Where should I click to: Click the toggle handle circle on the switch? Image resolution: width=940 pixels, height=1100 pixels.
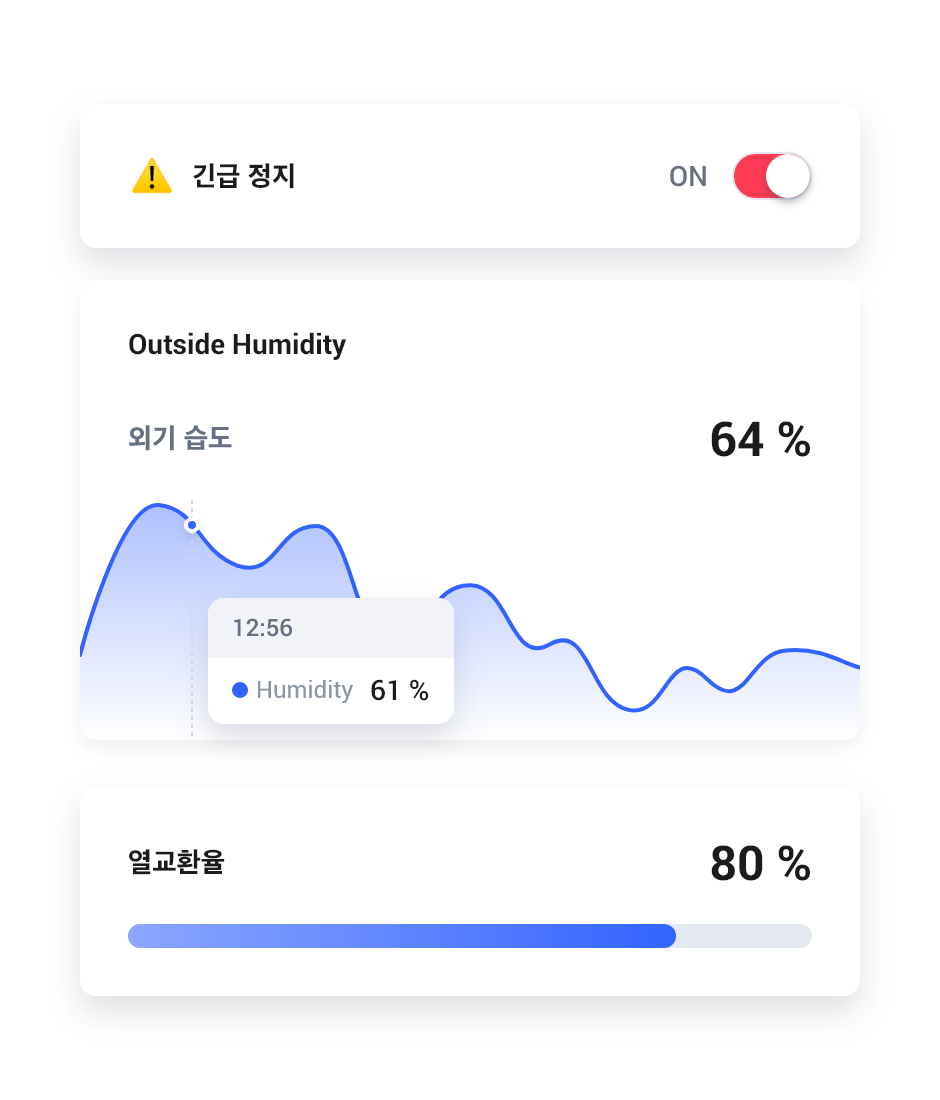[x=789, y=176]
